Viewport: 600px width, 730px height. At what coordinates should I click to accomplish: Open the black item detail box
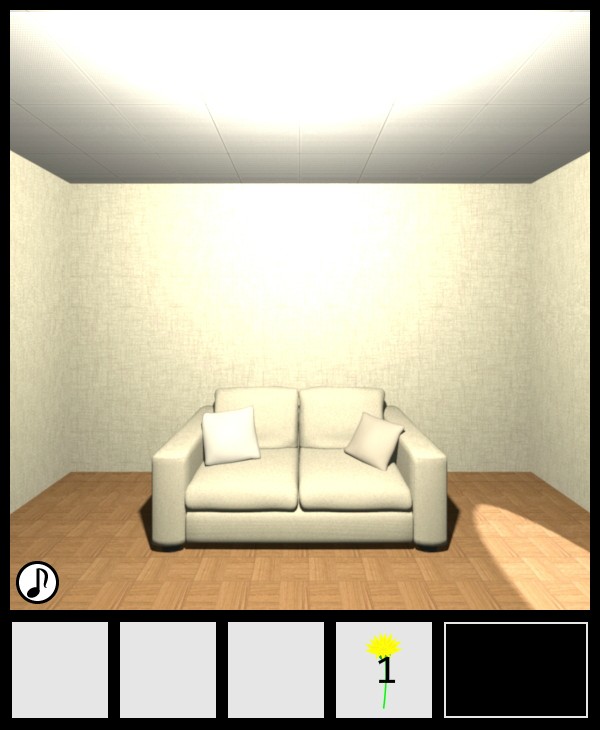(516, 669)
